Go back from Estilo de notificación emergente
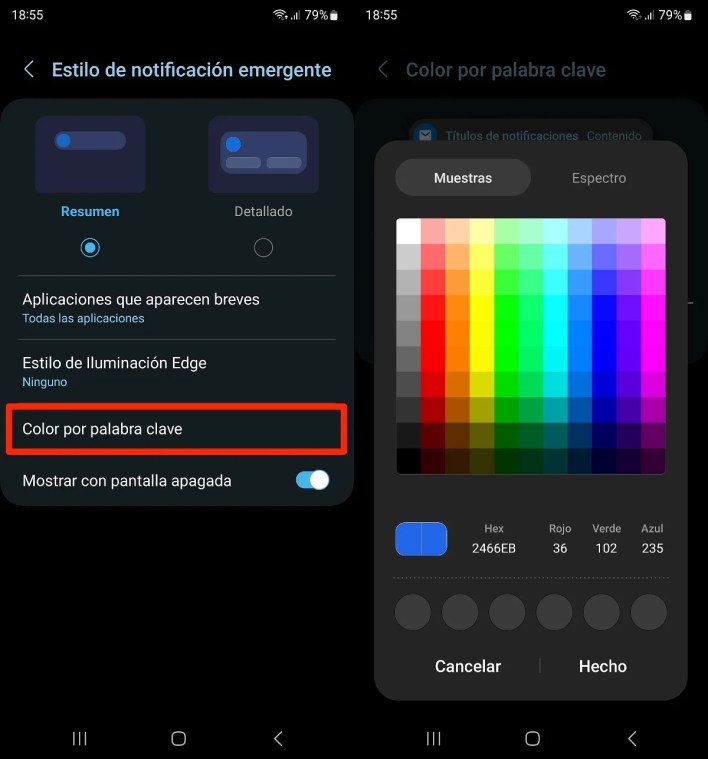708x759 pixels. 29,70
